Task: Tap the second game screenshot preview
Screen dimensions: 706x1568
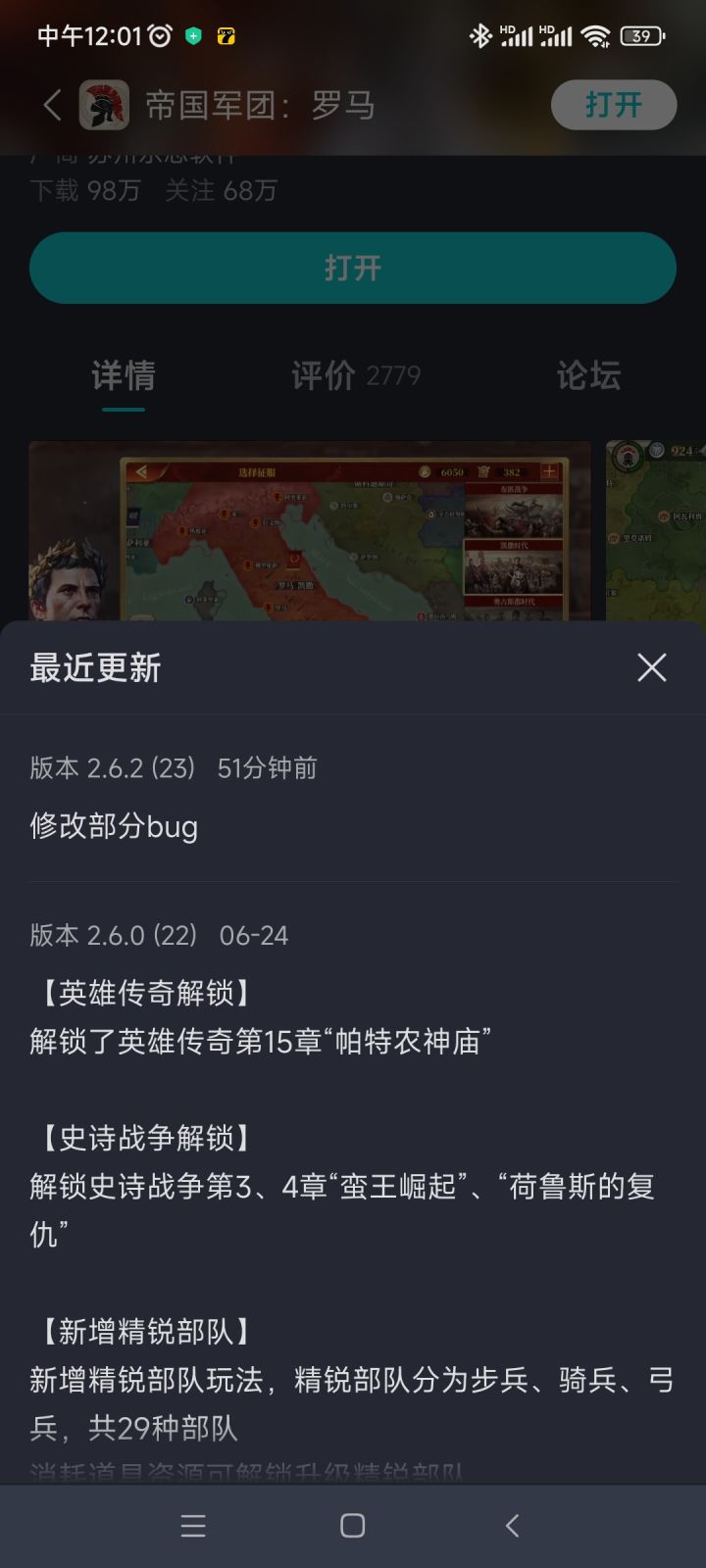Action: pos(654,534)
